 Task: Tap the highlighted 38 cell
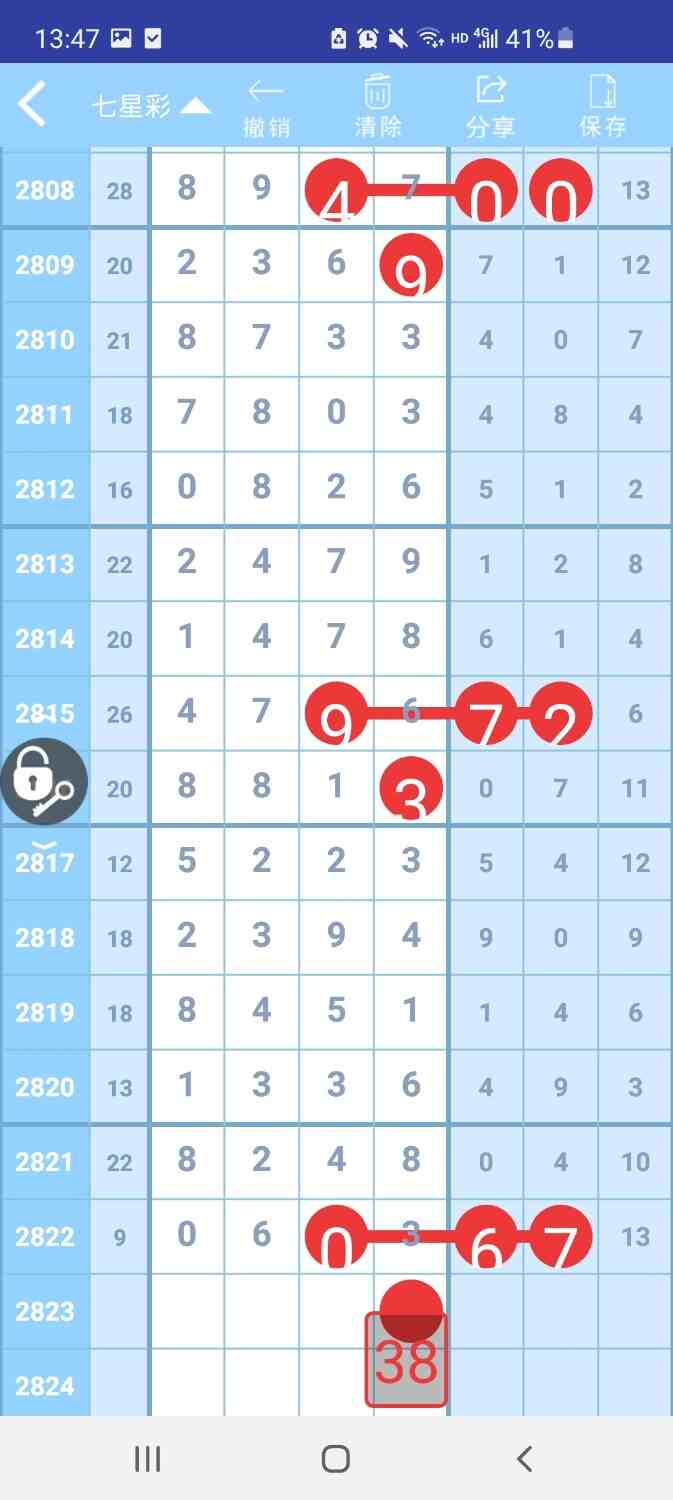406,1361
